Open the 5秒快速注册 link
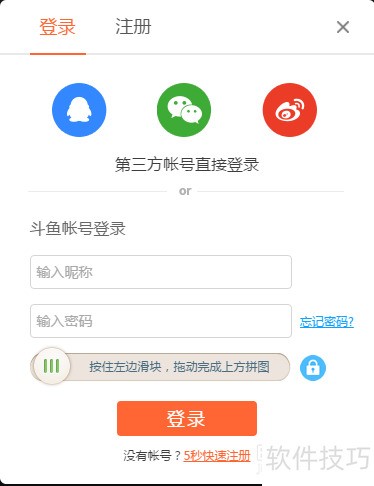This screenshot has height=486, width=374. point(217,456)
